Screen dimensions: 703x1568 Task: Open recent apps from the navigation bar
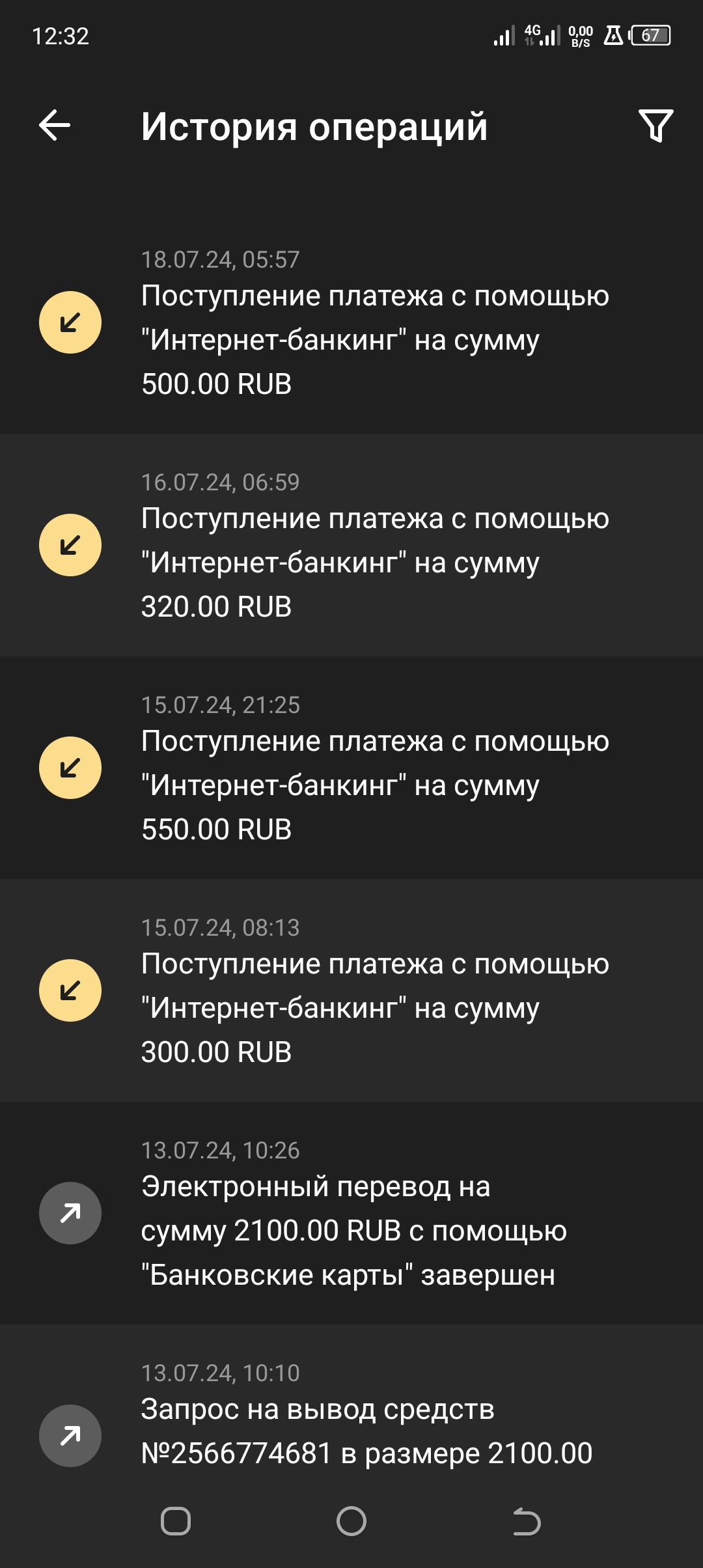pos(176,1521)
